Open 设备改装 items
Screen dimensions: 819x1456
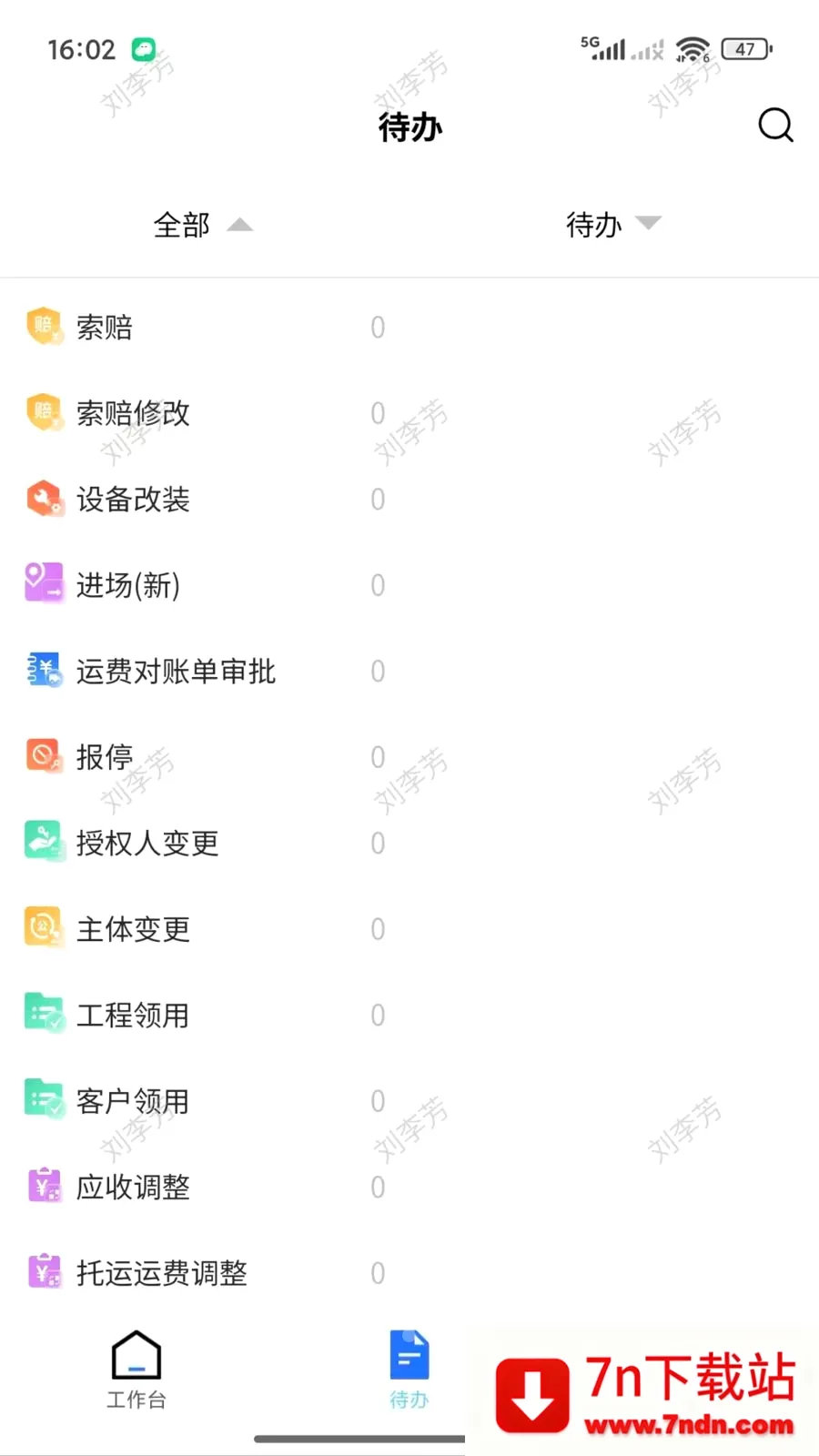[409, 499]
